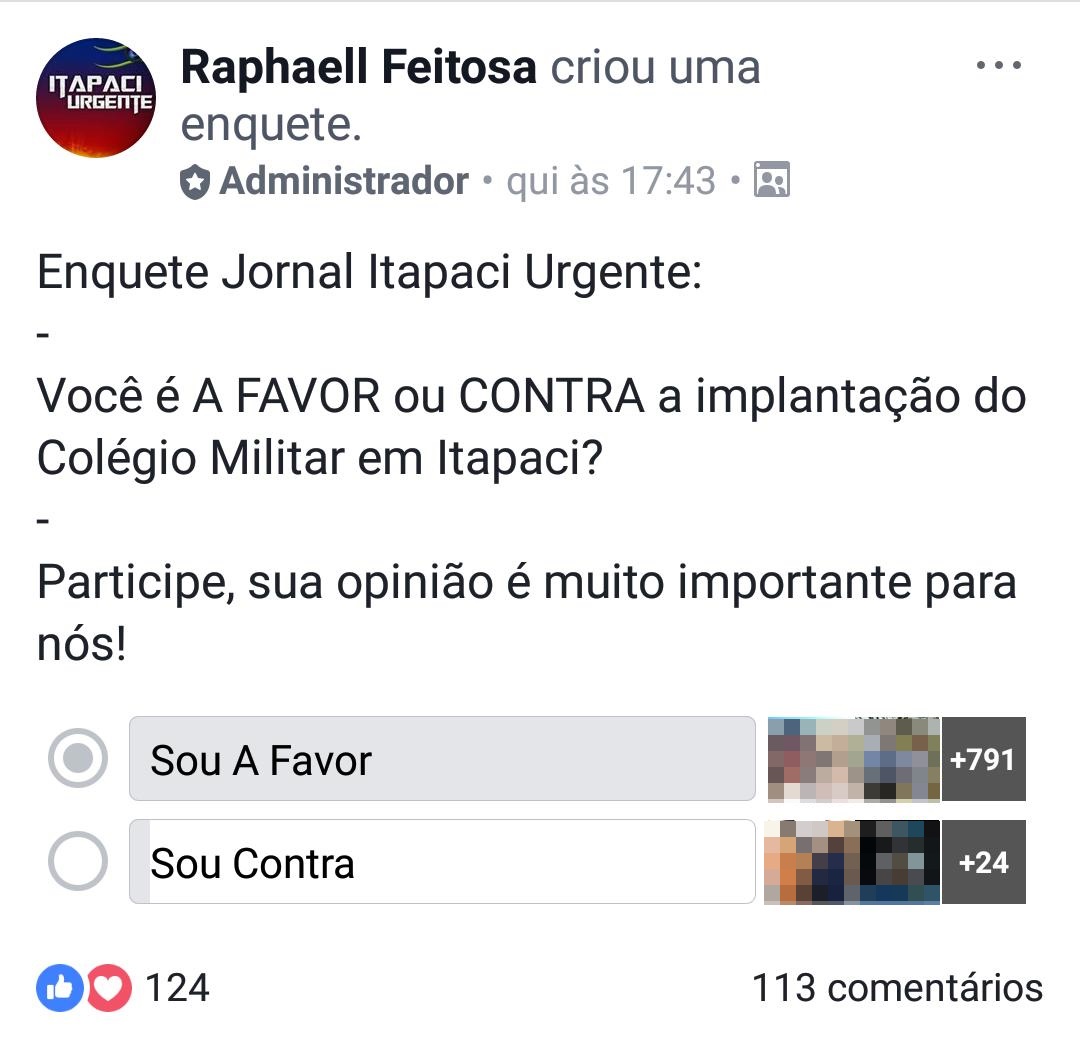Screen dimensions: 1080x1042
Task: Select the Sou A Favor radio button
Action: pos(78,759)
